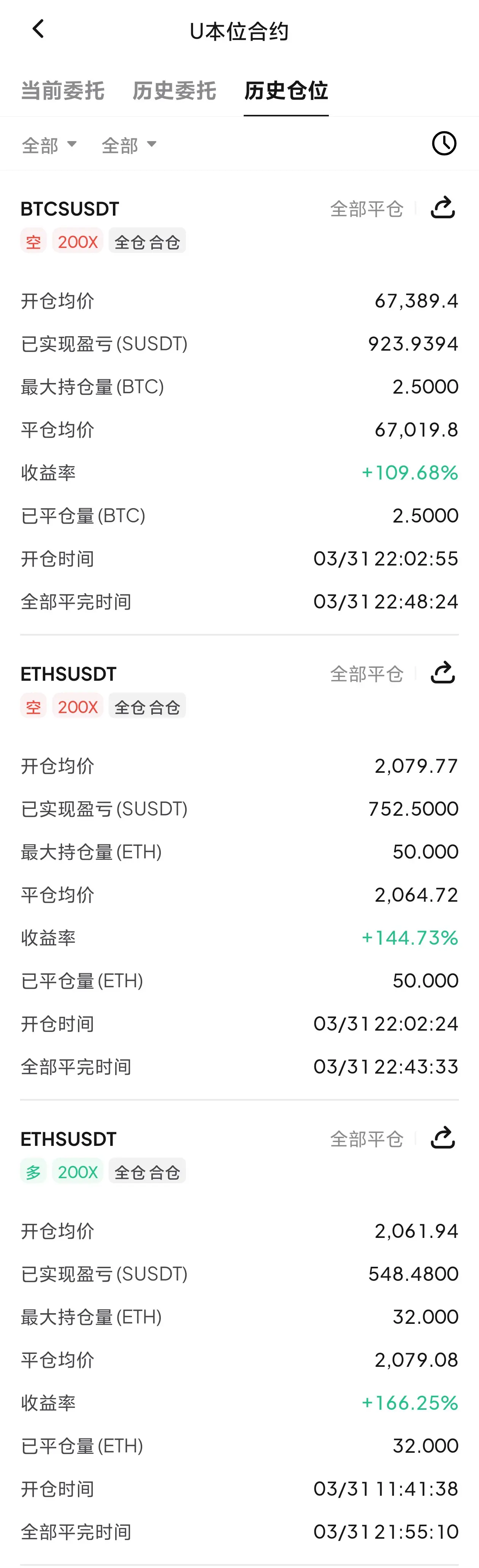The height and width of the screenshot is (1568, 479).
Task: Expand the second 全部 filter dropdown
Action: 129,145
